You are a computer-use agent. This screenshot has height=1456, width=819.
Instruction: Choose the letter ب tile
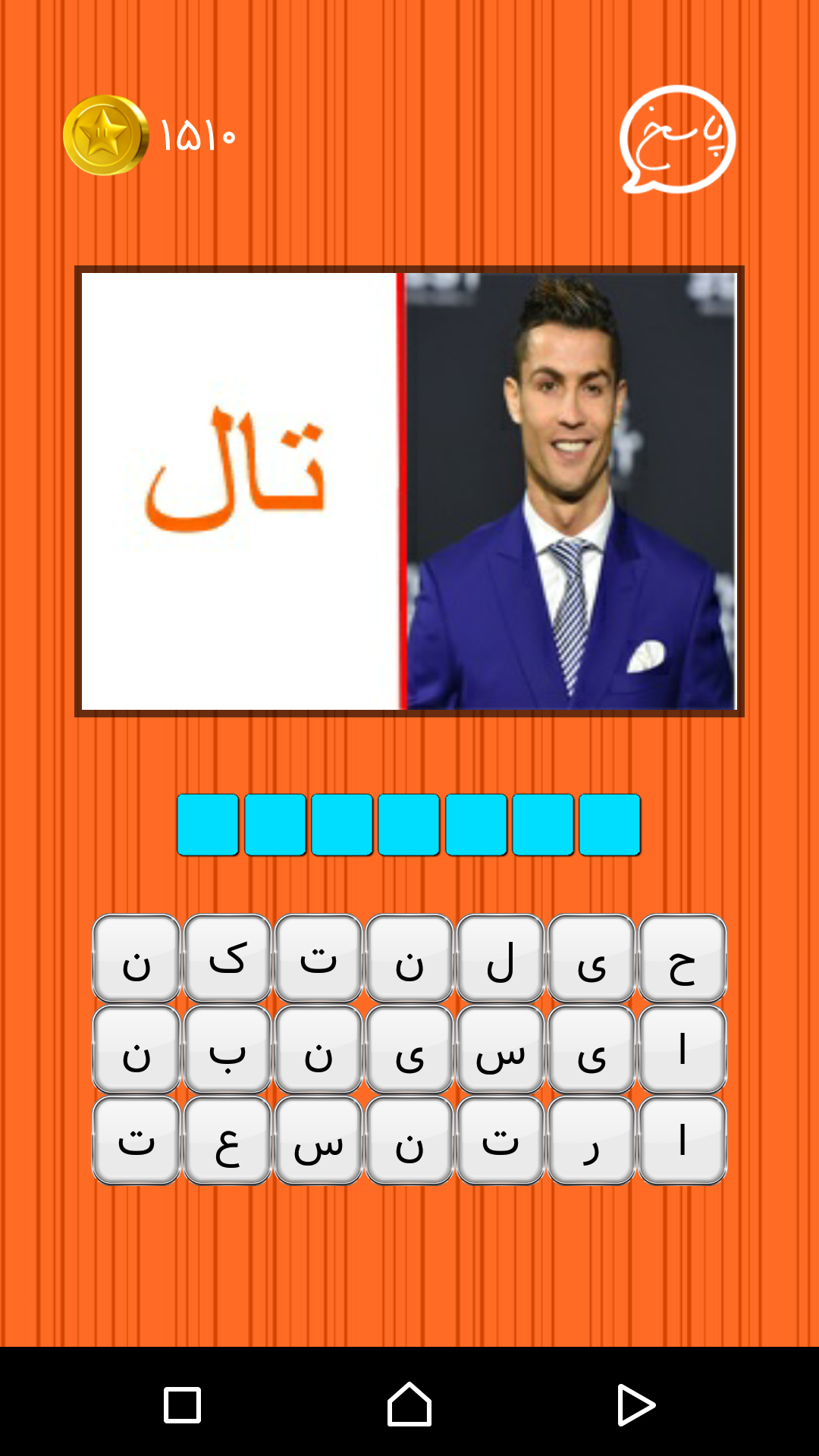[x=227, y=1050]
